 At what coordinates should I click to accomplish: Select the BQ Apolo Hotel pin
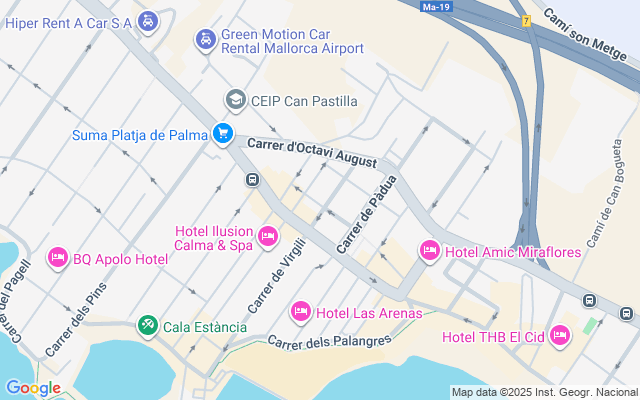point(58,259)
